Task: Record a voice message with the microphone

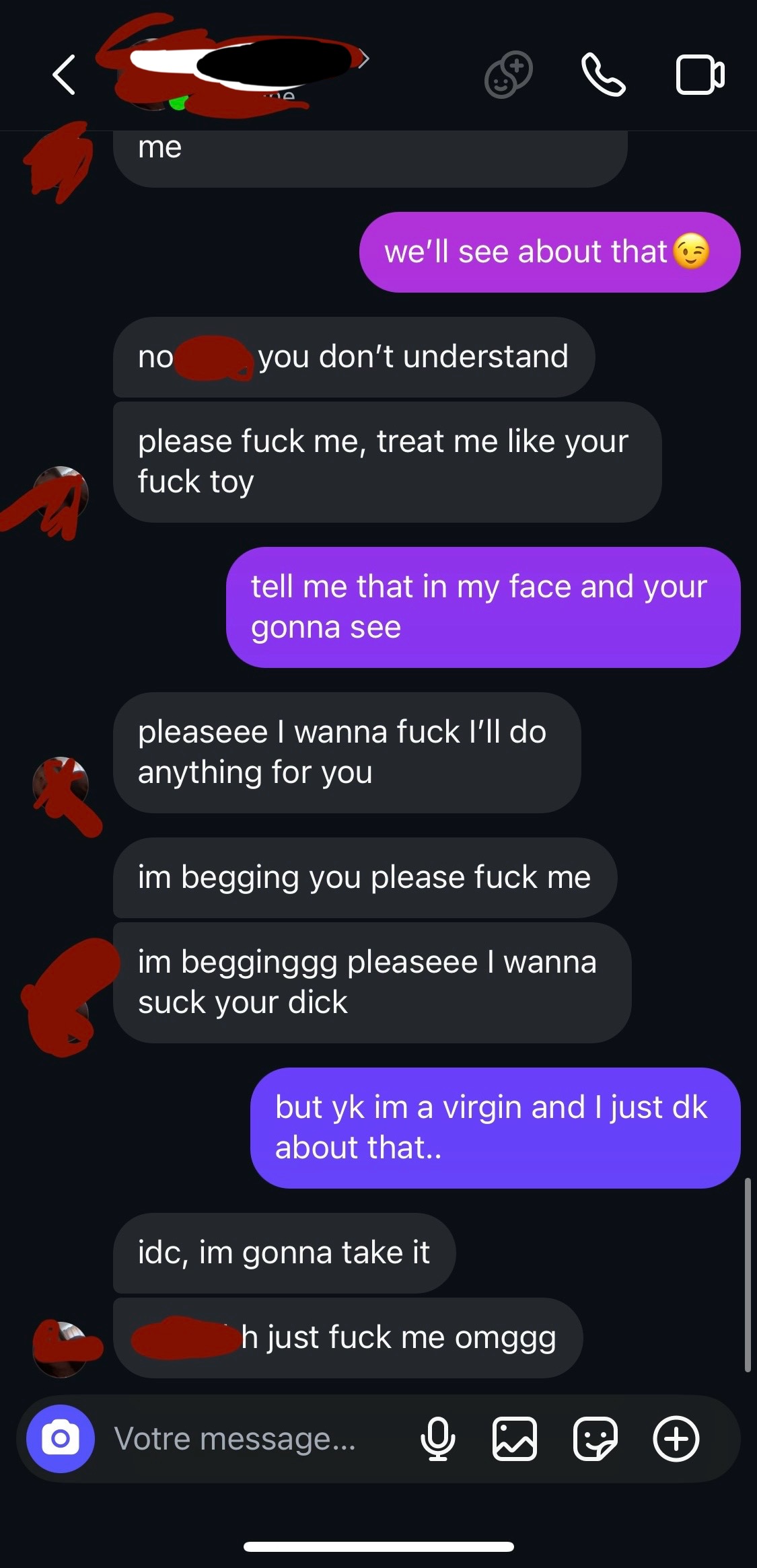Action: click(438, 1439)
